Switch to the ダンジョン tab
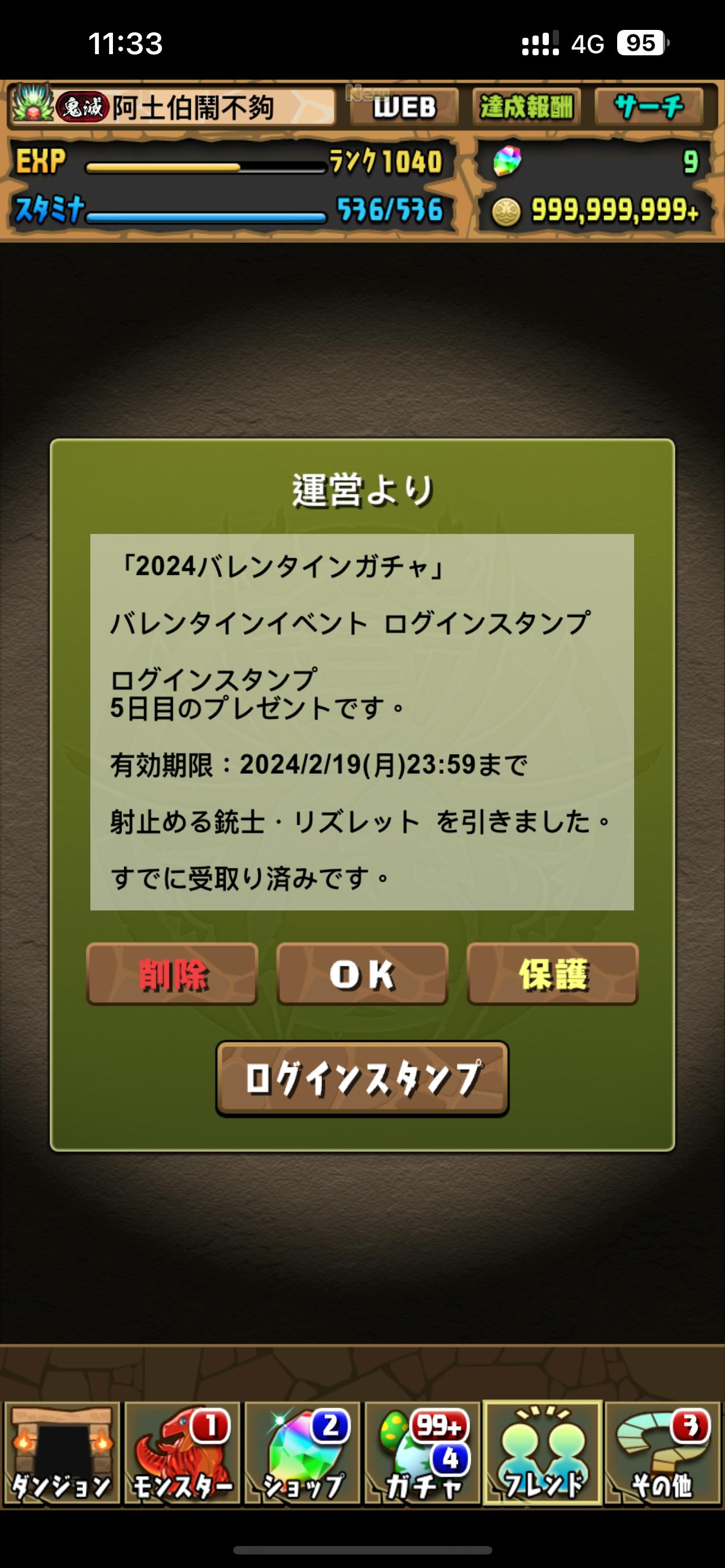This screenshot has height=1568, width=725. pos(62,1452)
